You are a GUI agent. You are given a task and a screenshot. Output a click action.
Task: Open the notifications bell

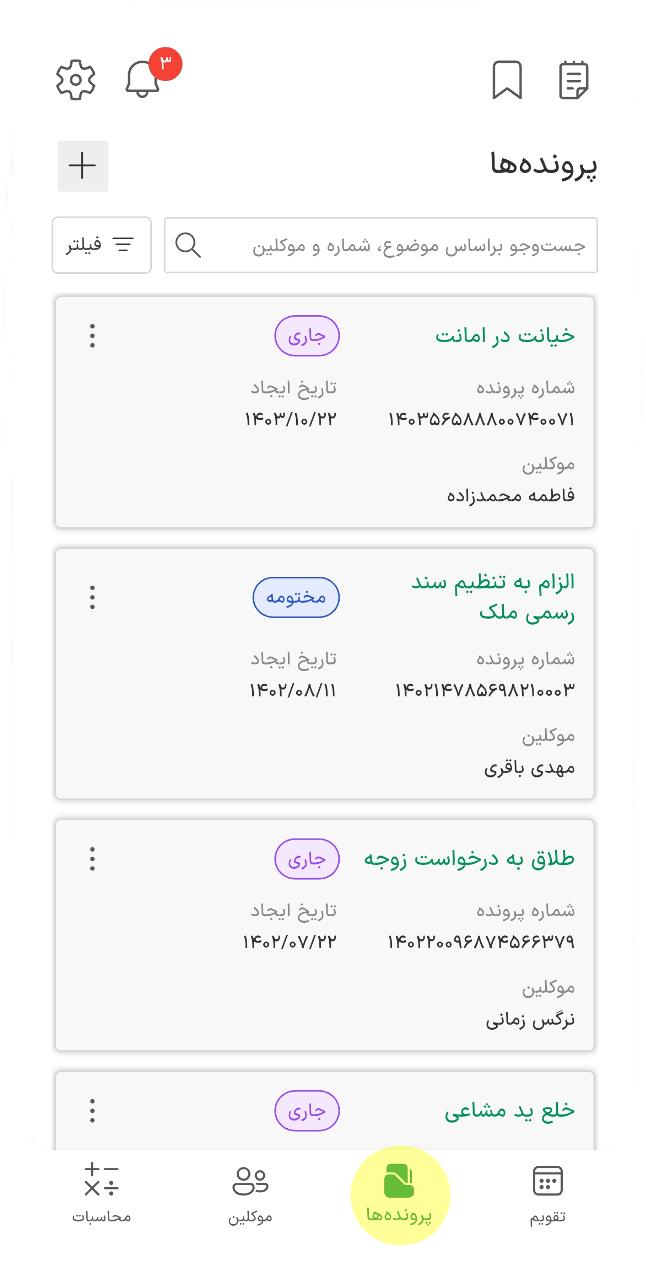pyautogui.click(x=143, y=80)
